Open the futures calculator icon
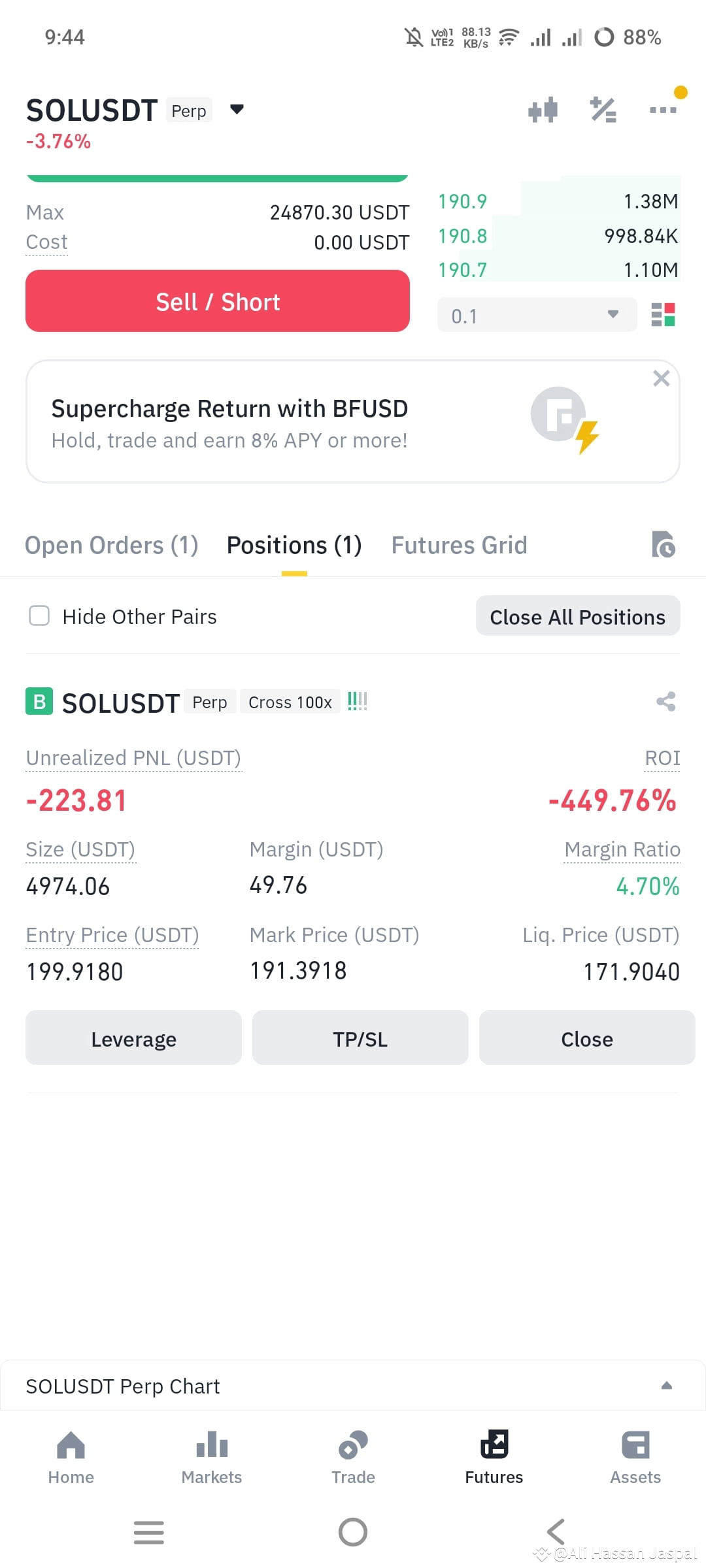The image size is (706, 1568). click(603, 110)
